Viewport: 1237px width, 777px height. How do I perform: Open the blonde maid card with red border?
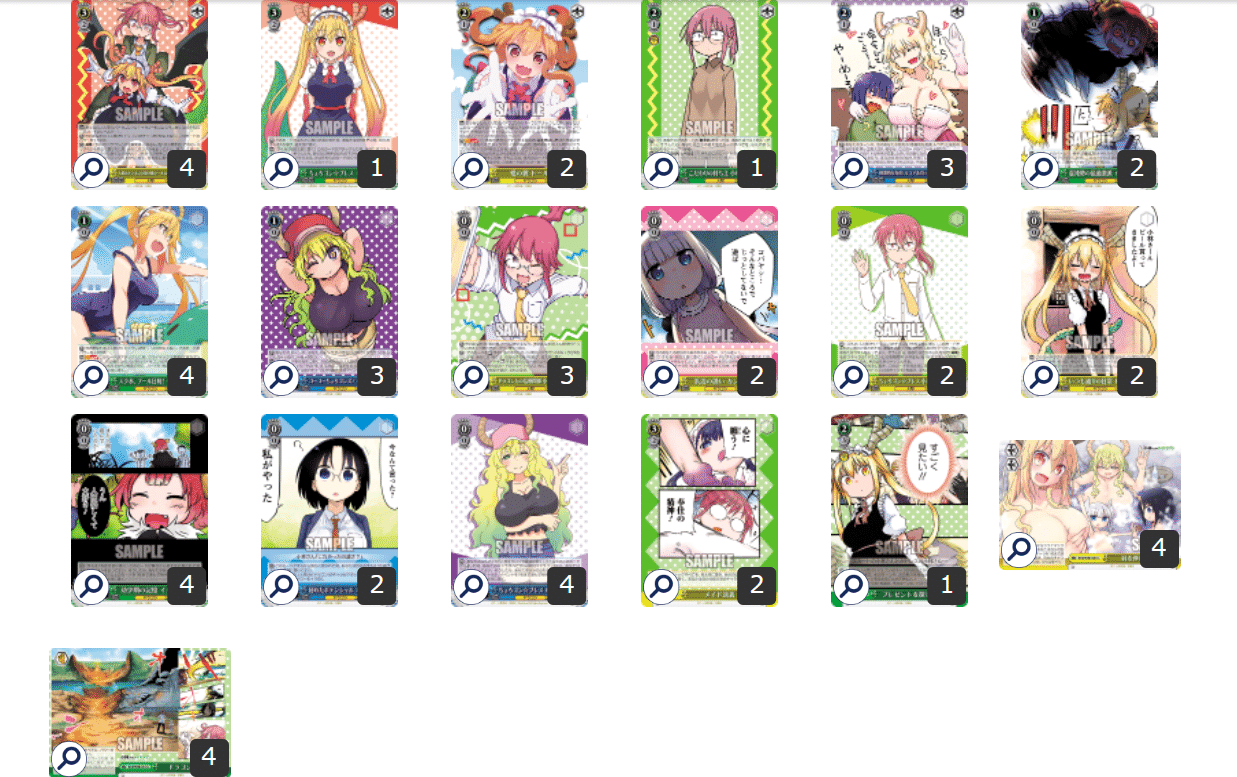click(282, 169)
